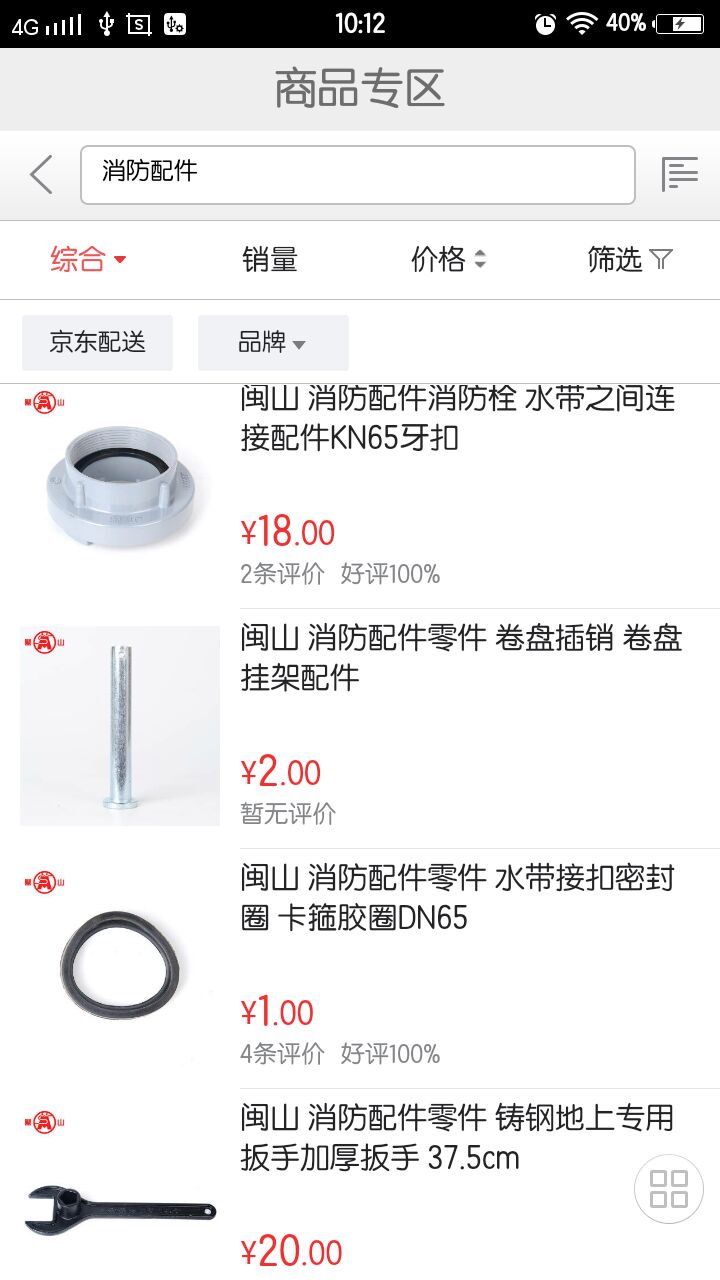Open the floating grid shortcut button

click(669, 1189)
